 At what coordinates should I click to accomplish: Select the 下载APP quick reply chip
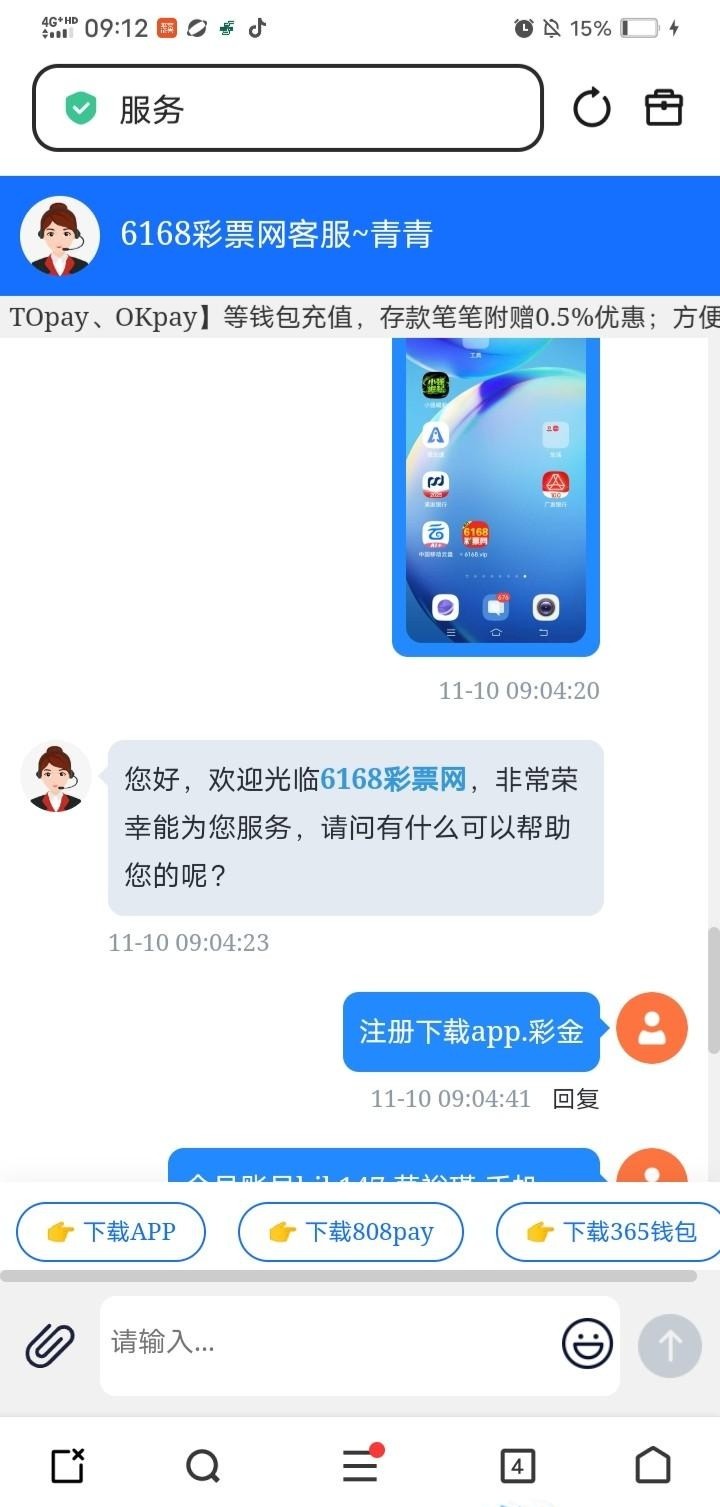[111, 1232]
